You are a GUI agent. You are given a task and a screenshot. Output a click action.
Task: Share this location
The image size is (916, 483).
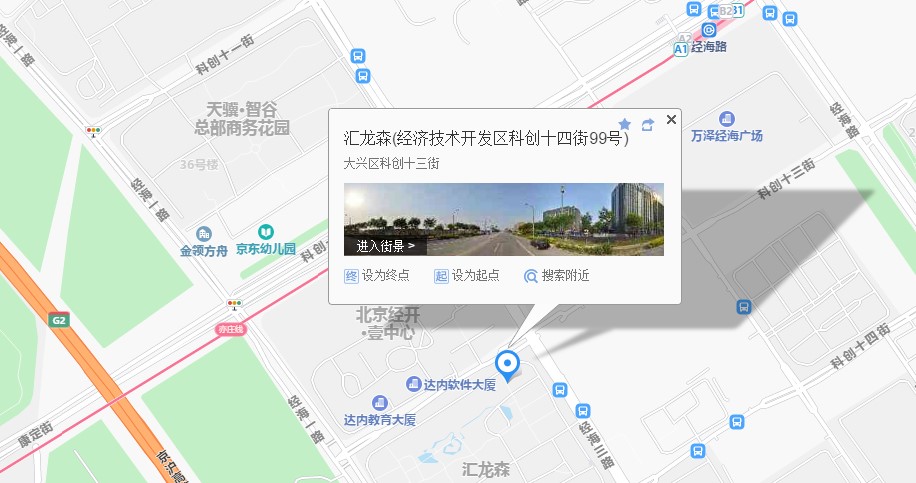pos(648,124)
